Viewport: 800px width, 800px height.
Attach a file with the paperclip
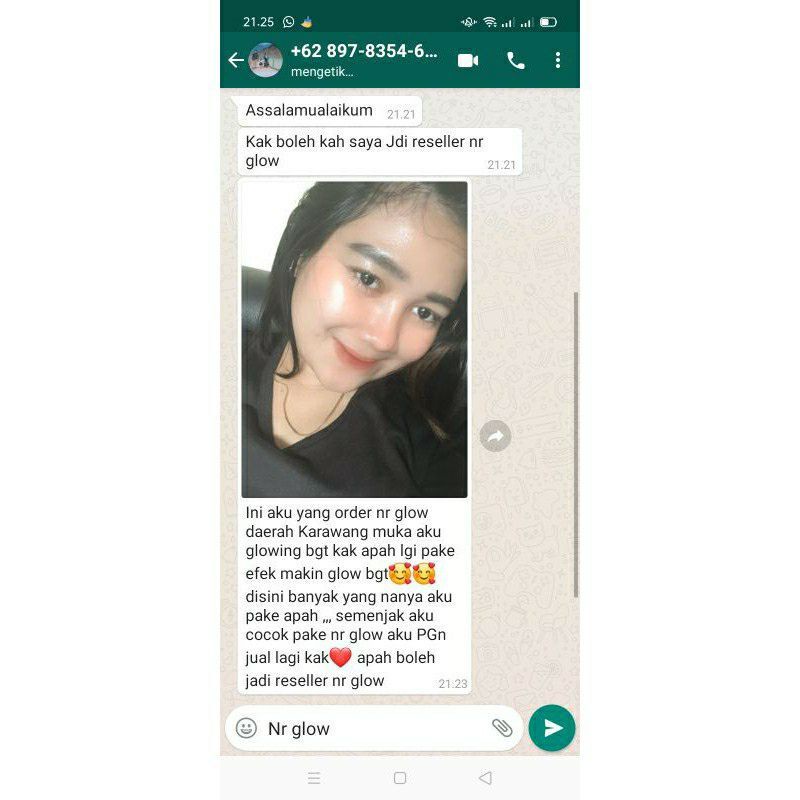502,728
